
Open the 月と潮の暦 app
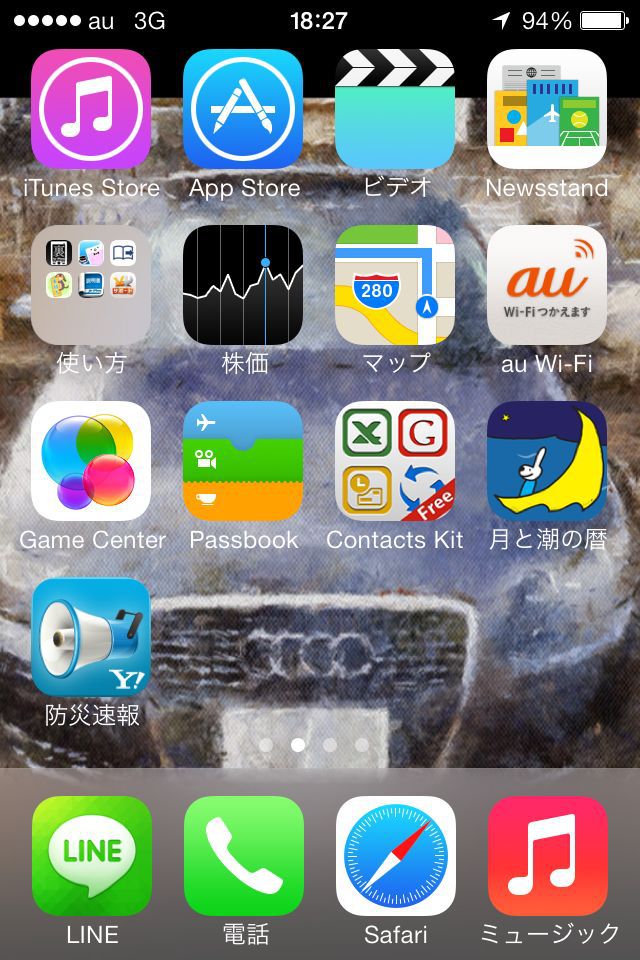547,461
